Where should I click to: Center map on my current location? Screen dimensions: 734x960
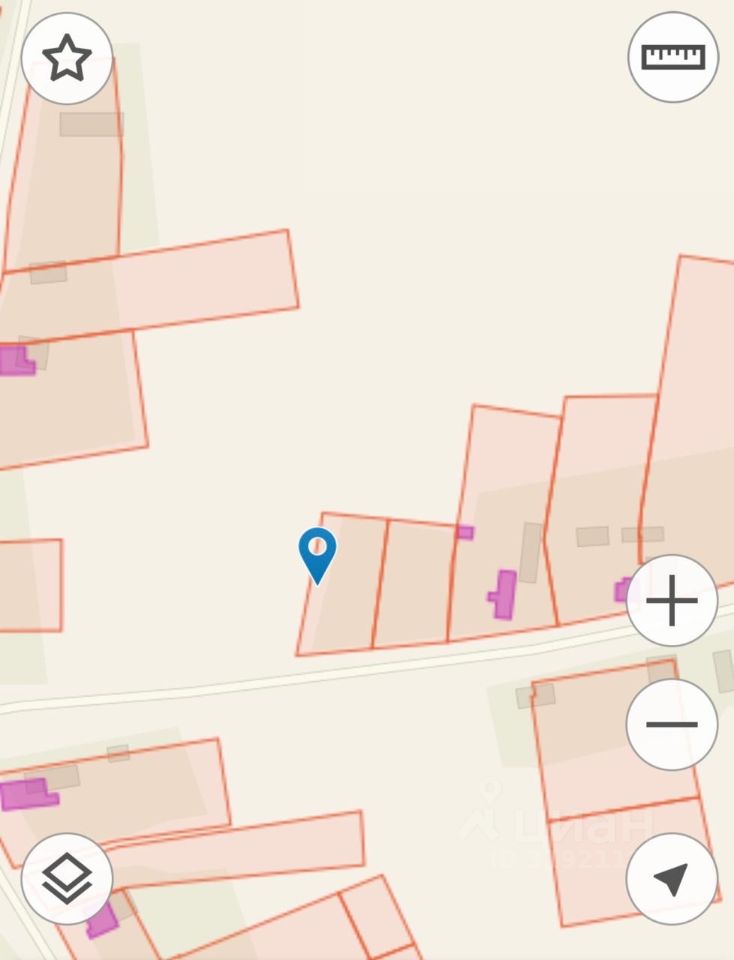point(672,879)
